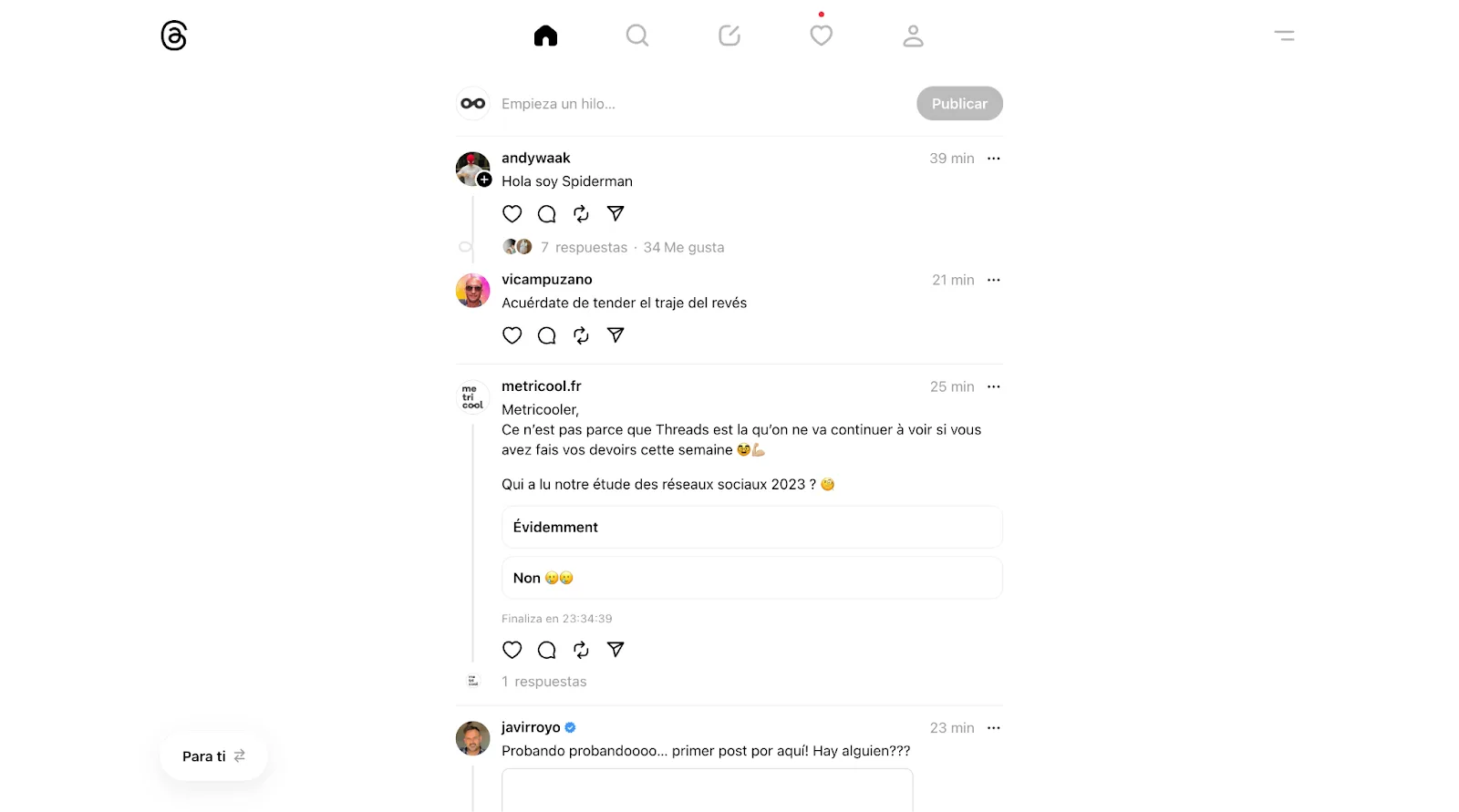The height and width of the screenshot is (812, 1459).
Task: Switch feed with the Para ti button
Action: [x=213, y=756]
